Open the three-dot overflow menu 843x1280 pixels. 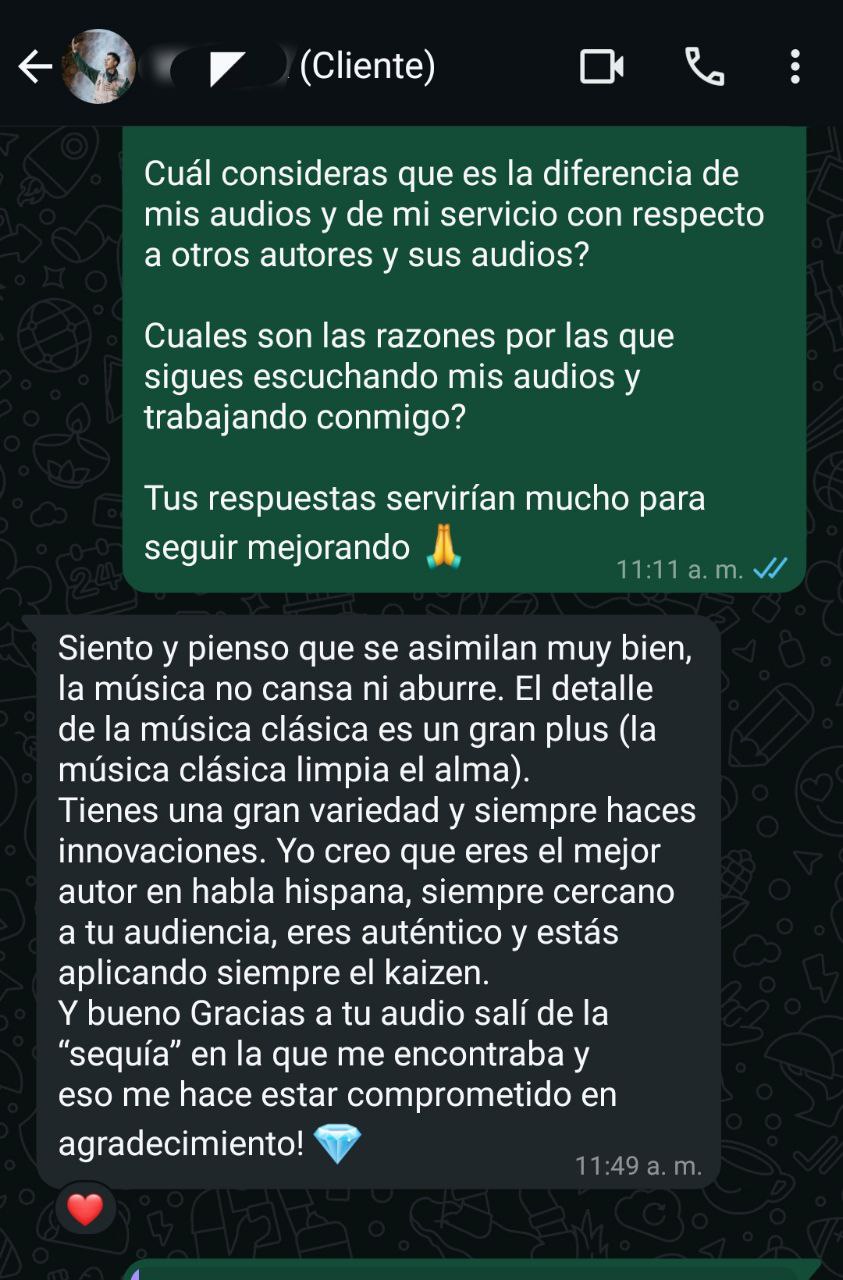794,67
